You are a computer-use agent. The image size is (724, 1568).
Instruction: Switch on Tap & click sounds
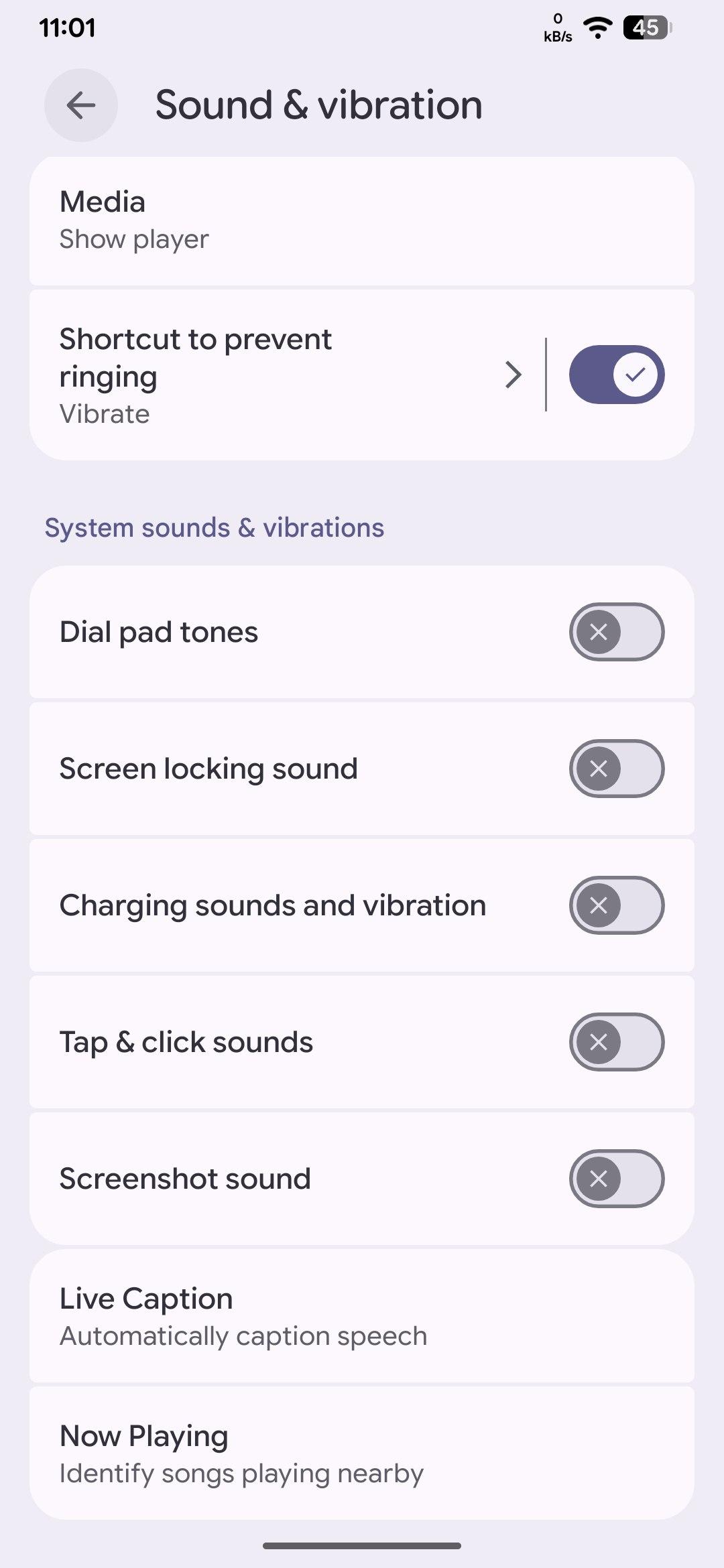[616, 1042]
